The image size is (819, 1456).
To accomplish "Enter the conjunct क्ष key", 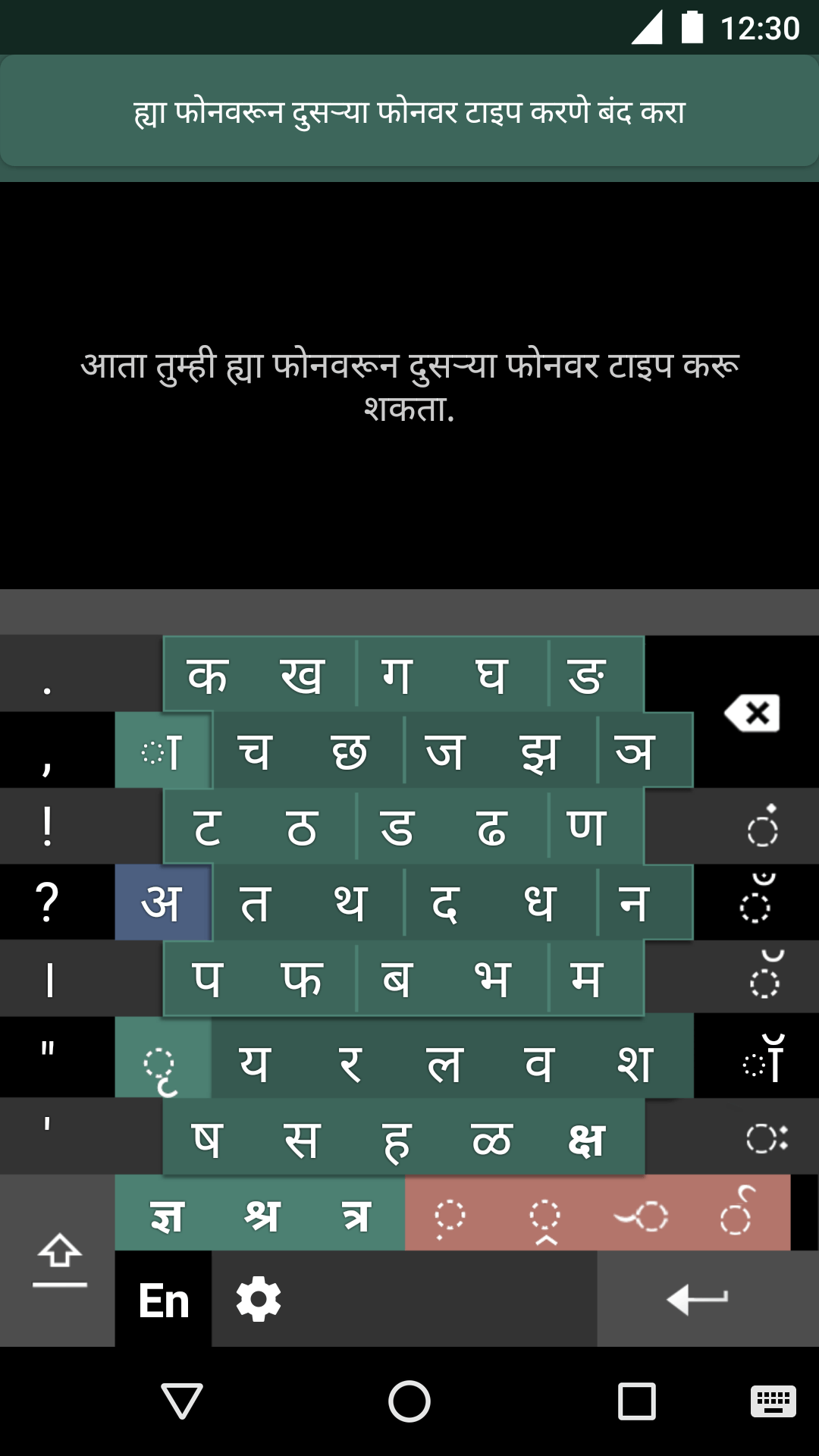I will [587, 1137].
